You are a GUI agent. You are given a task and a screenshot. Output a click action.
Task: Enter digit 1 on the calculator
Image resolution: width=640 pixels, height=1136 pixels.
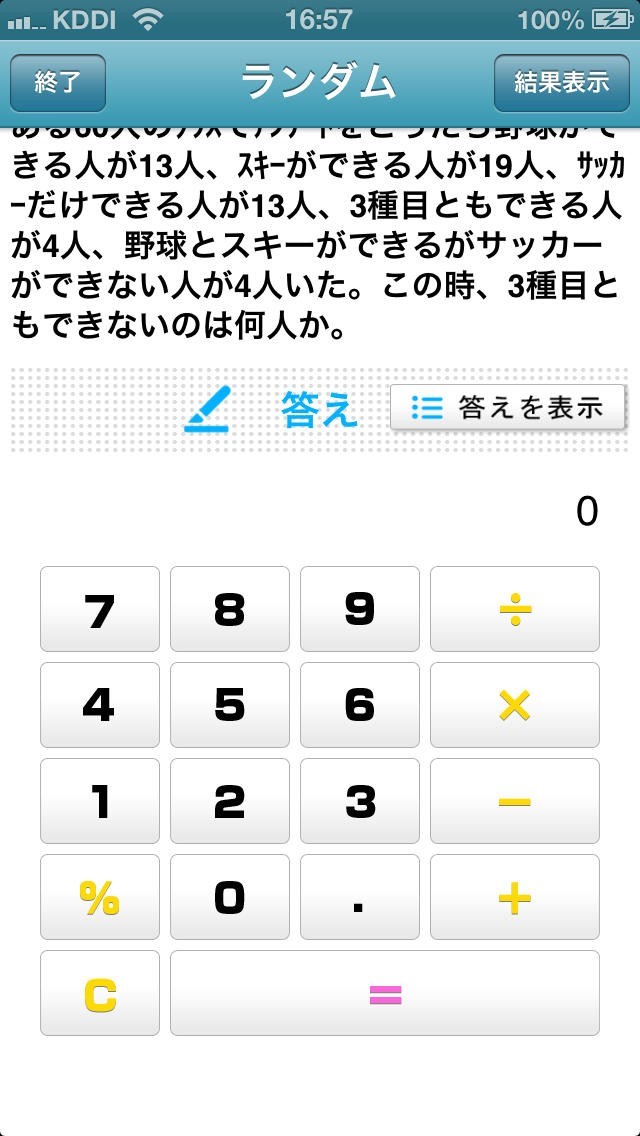[100, 801]
